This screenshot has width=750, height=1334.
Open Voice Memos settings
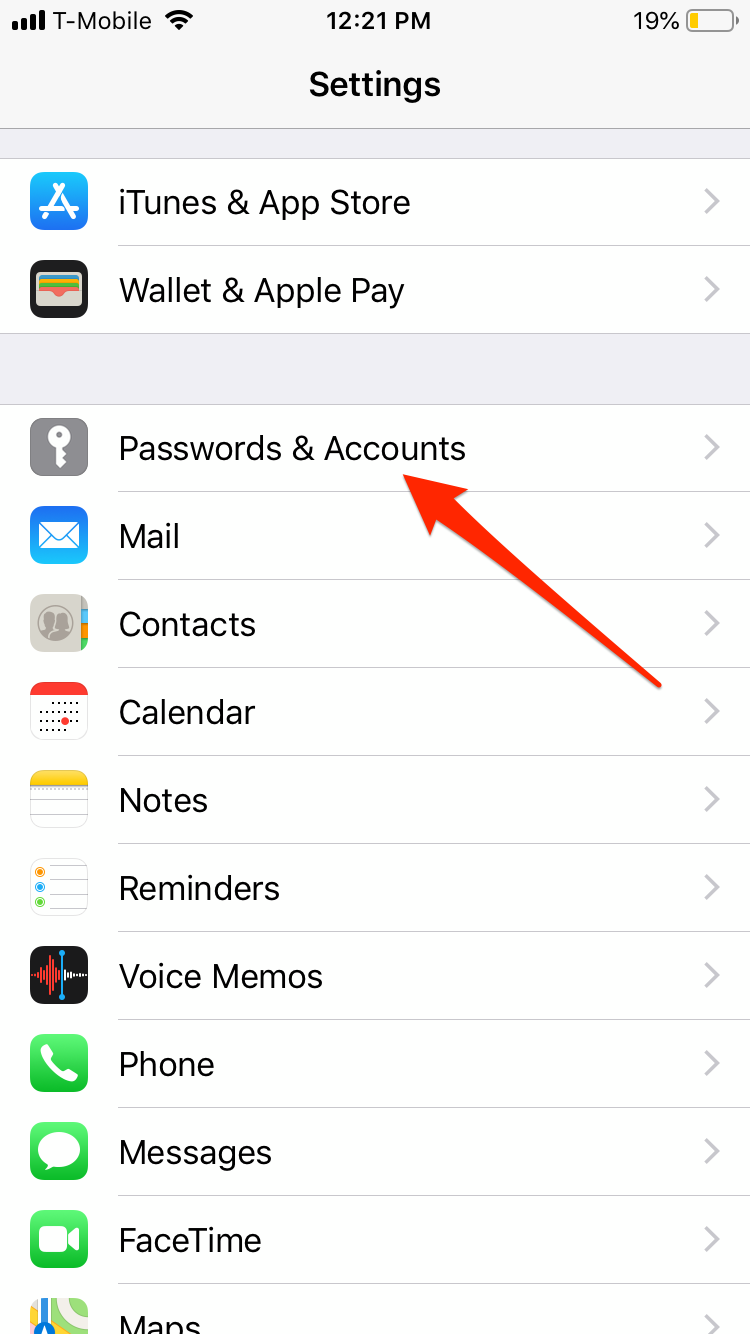pyautogui.click(x=375, y=976)
